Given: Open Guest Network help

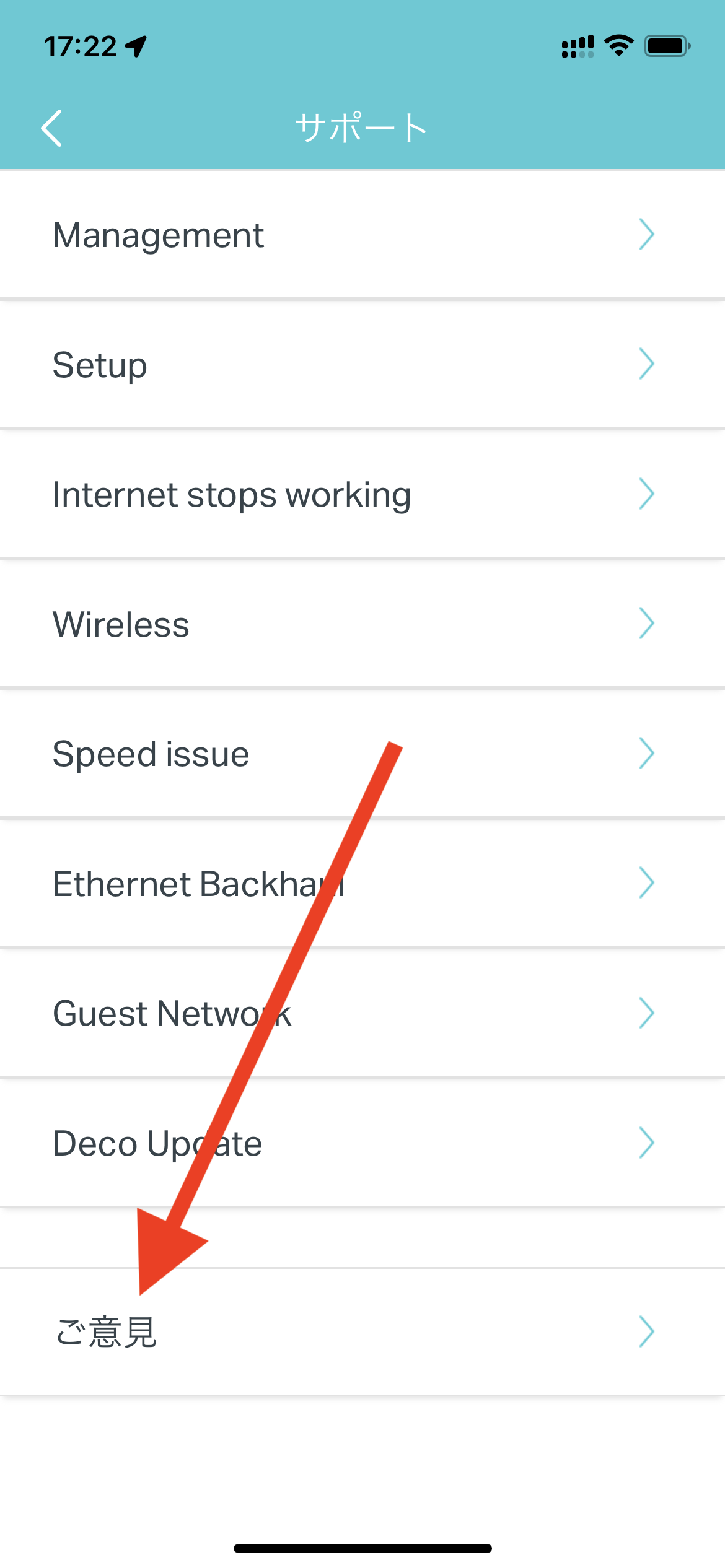Looking at the screenshot, I should (362, 1013).
